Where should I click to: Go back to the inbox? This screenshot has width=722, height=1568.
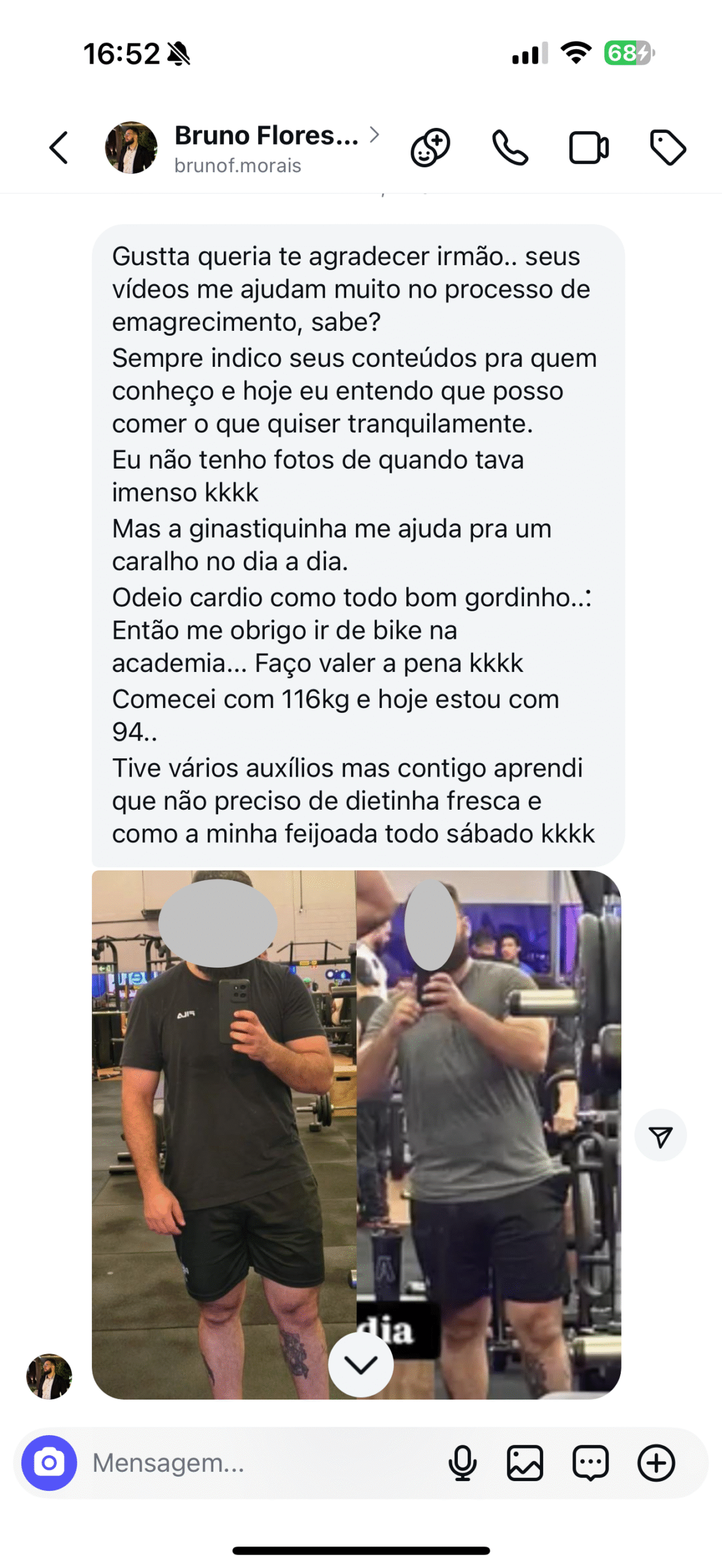(x=59, y=148)
